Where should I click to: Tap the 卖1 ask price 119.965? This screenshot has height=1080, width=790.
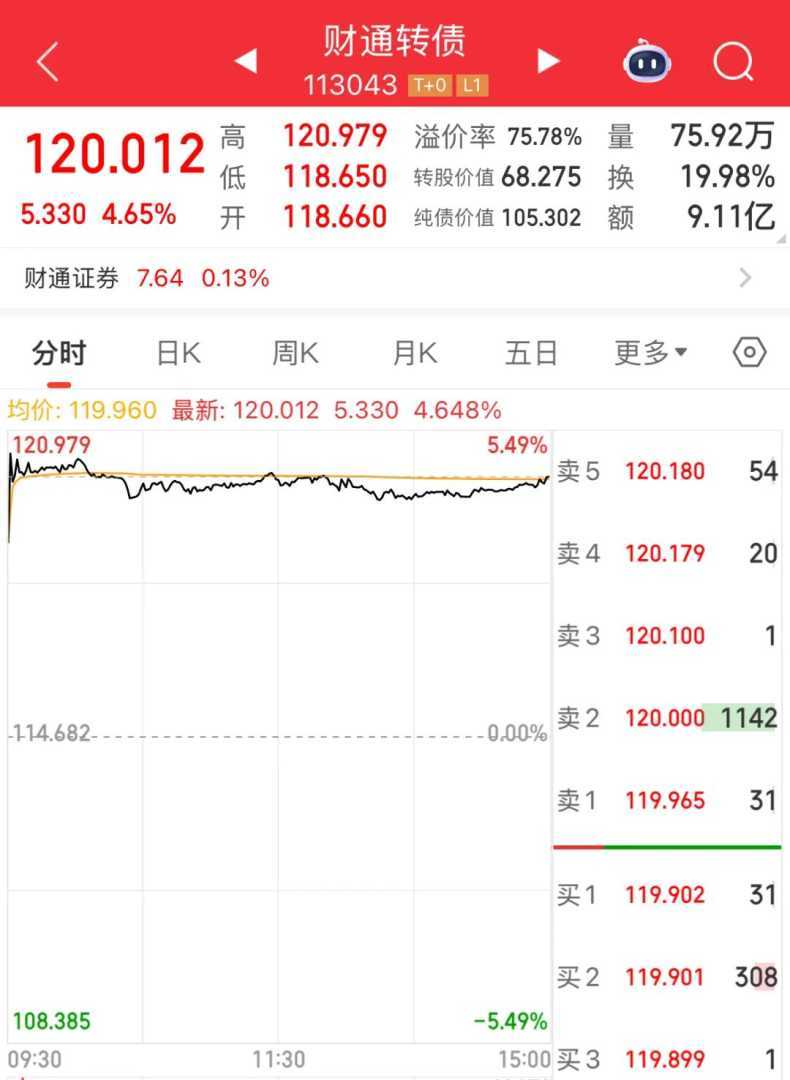665,801
